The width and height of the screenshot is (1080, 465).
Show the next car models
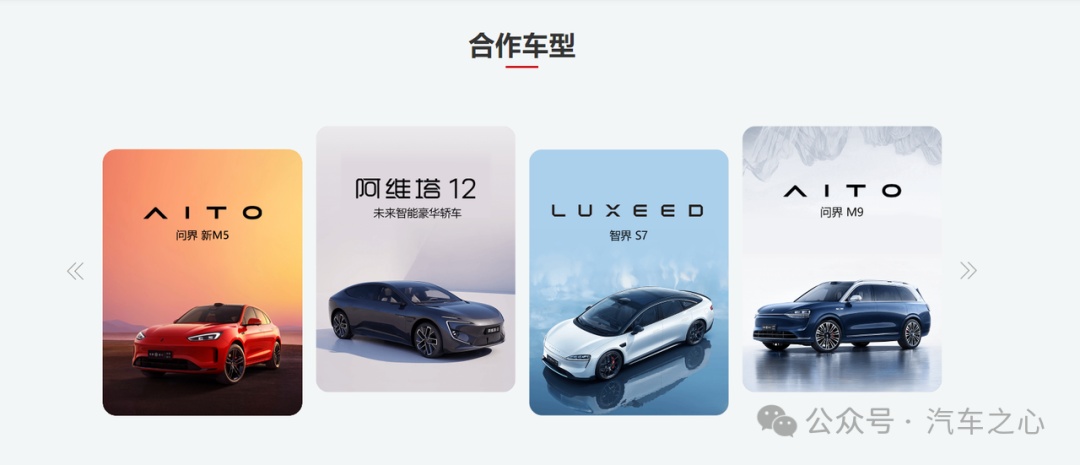[x=967, y=270]
